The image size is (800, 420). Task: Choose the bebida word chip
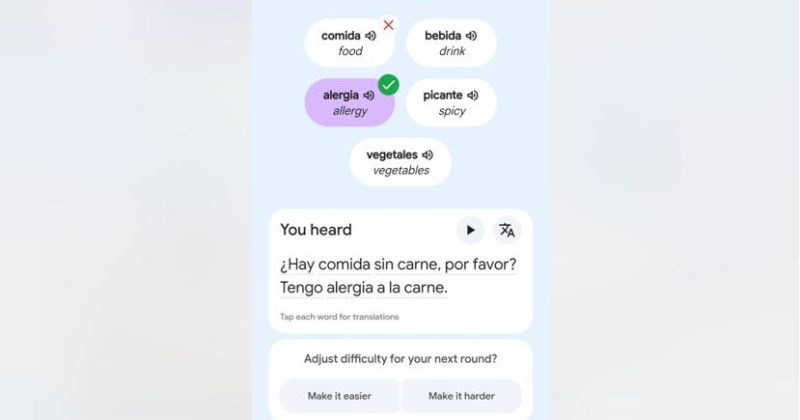[x=451, y=43]
